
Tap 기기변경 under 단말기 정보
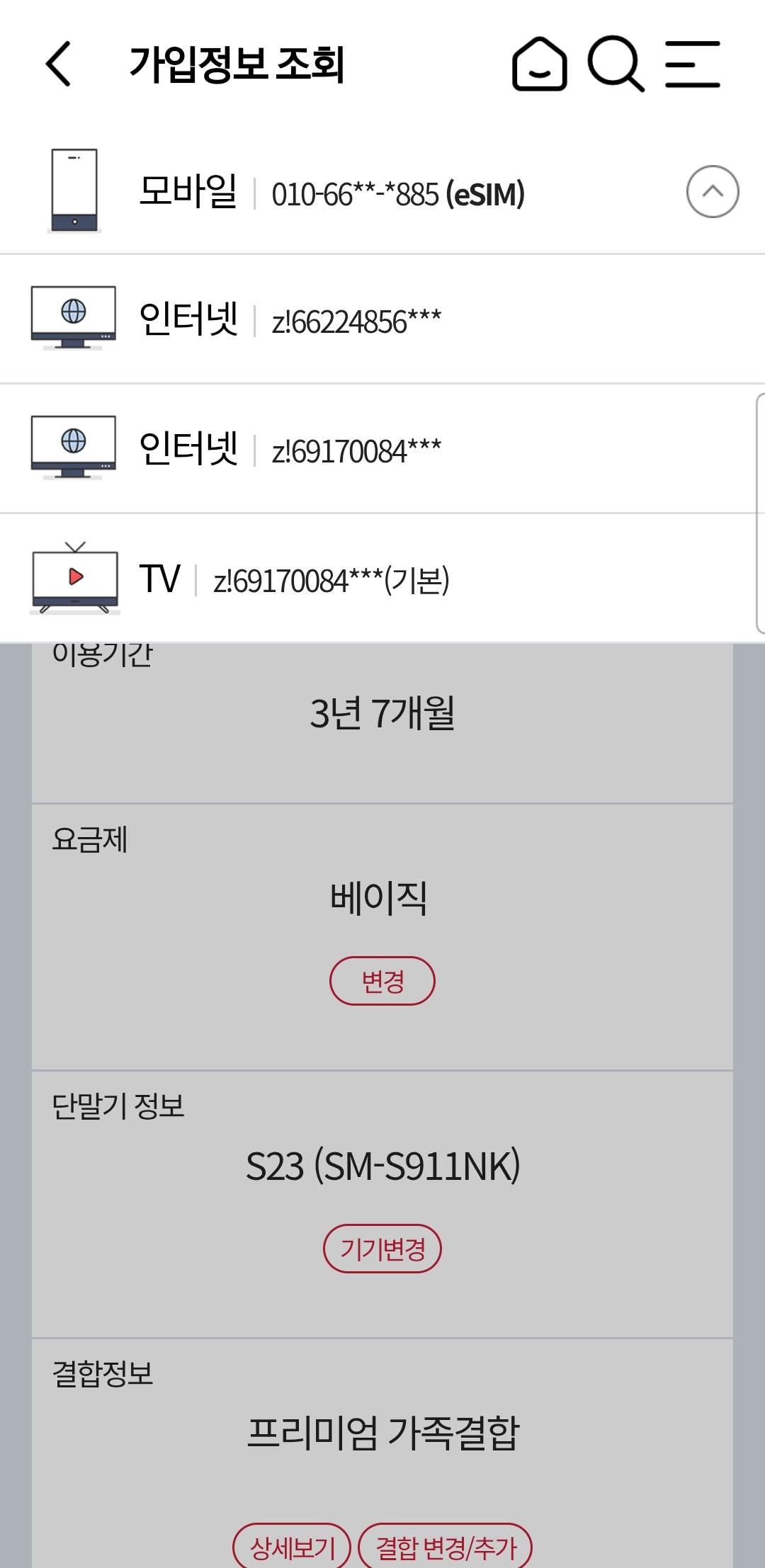click(382, 1249)
